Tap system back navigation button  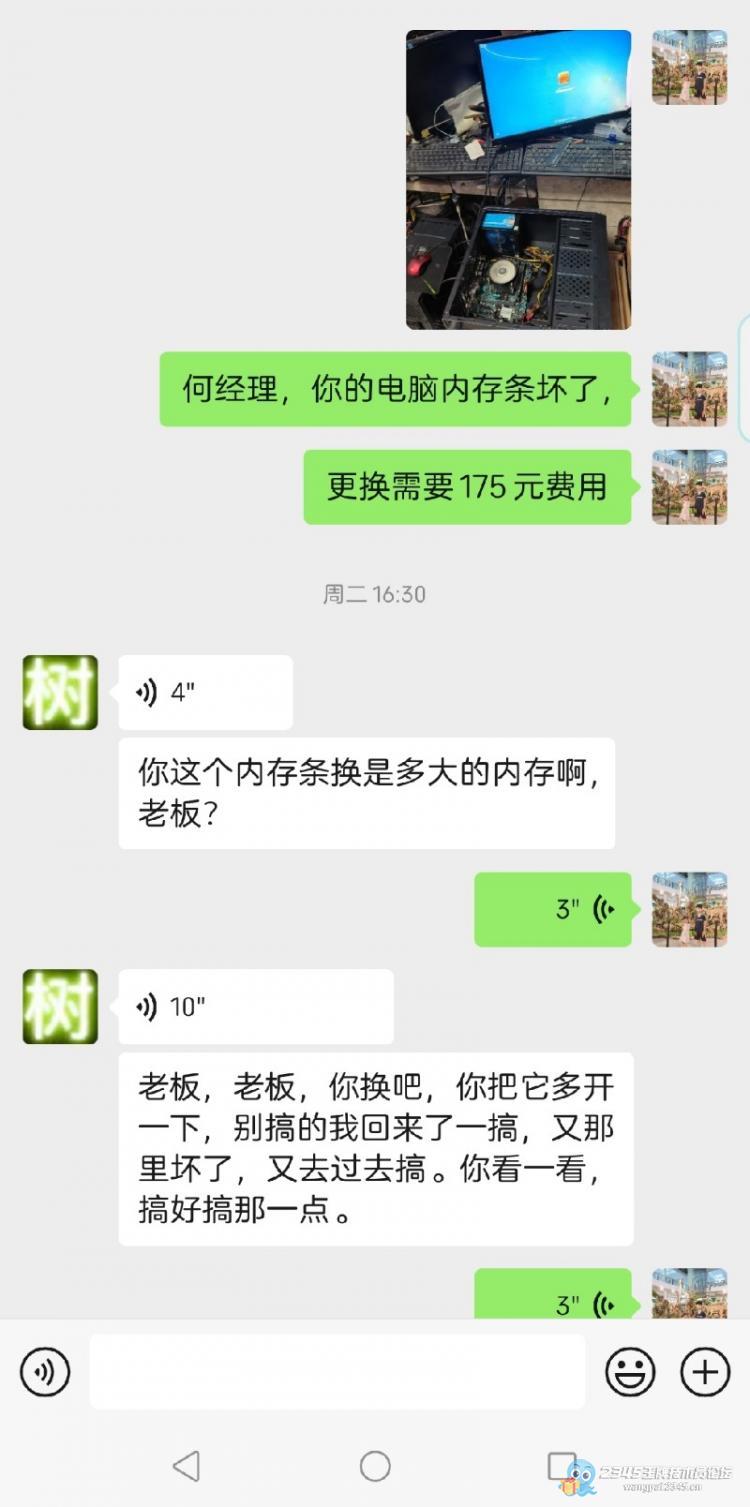point(186,1466)
